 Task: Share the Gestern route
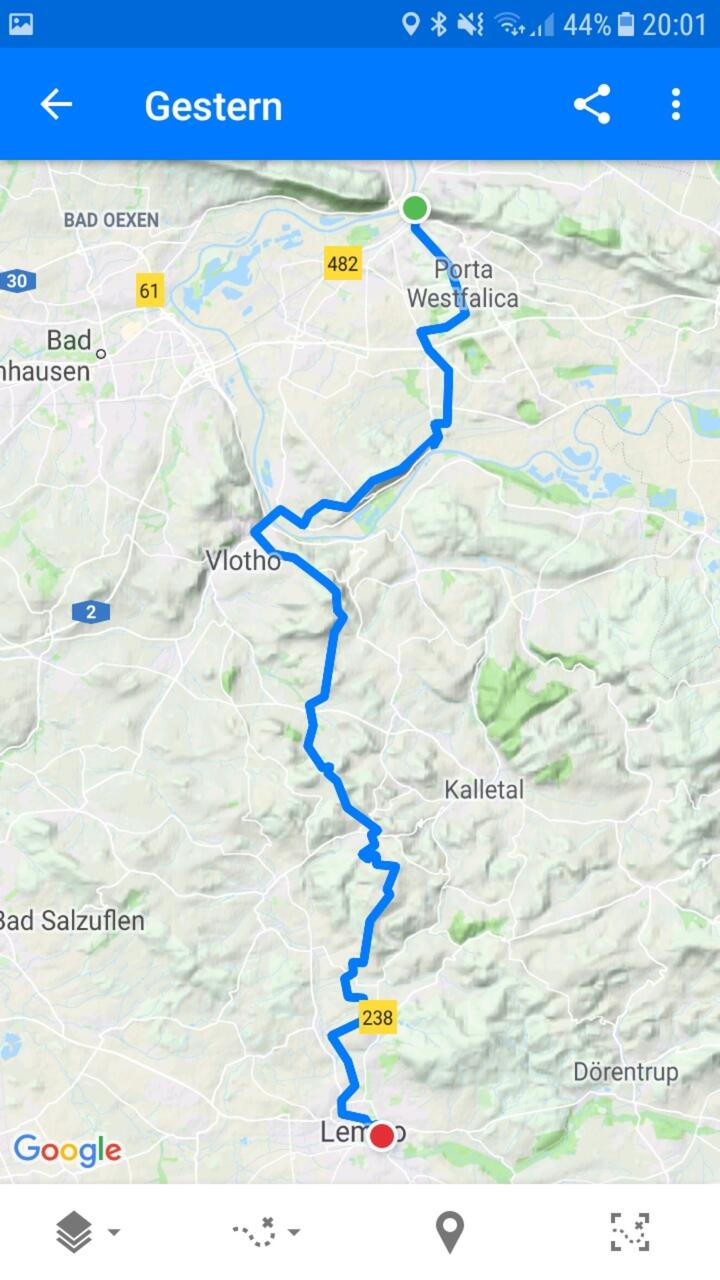tap(592, 105)
